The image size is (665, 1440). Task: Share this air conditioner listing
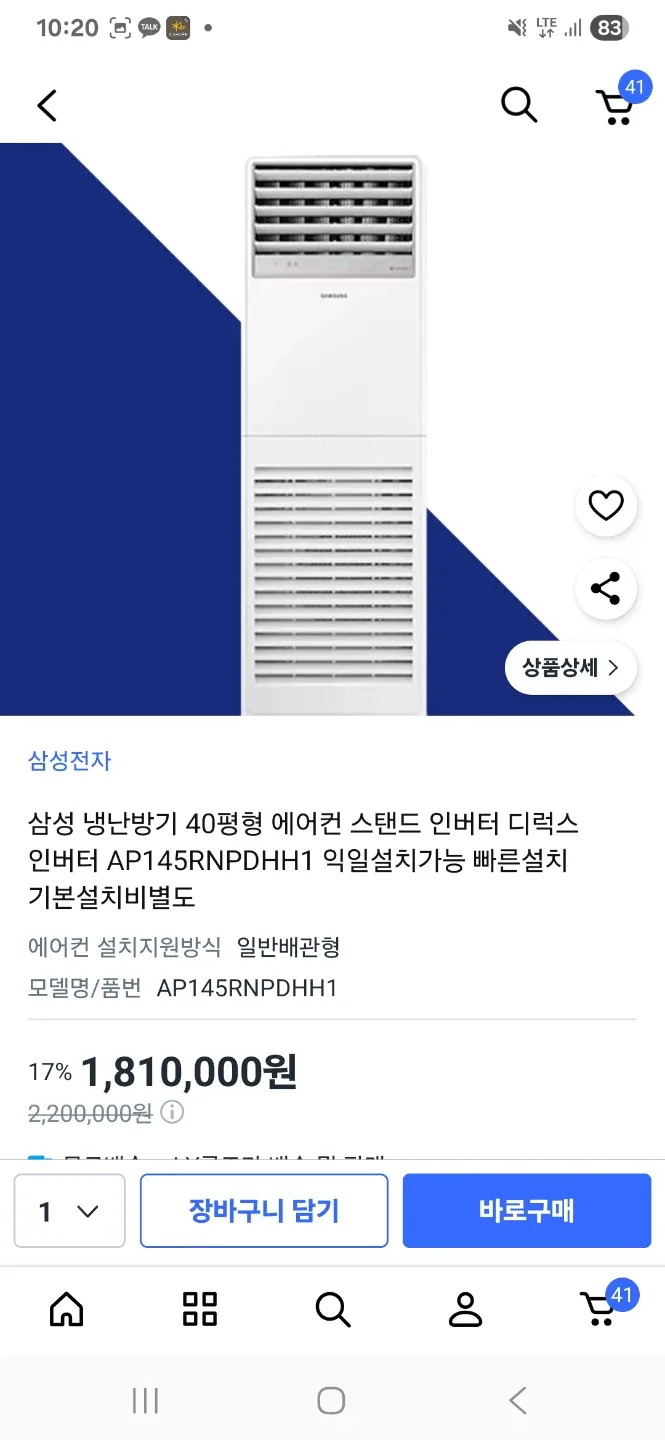click(x=605, y=588)
